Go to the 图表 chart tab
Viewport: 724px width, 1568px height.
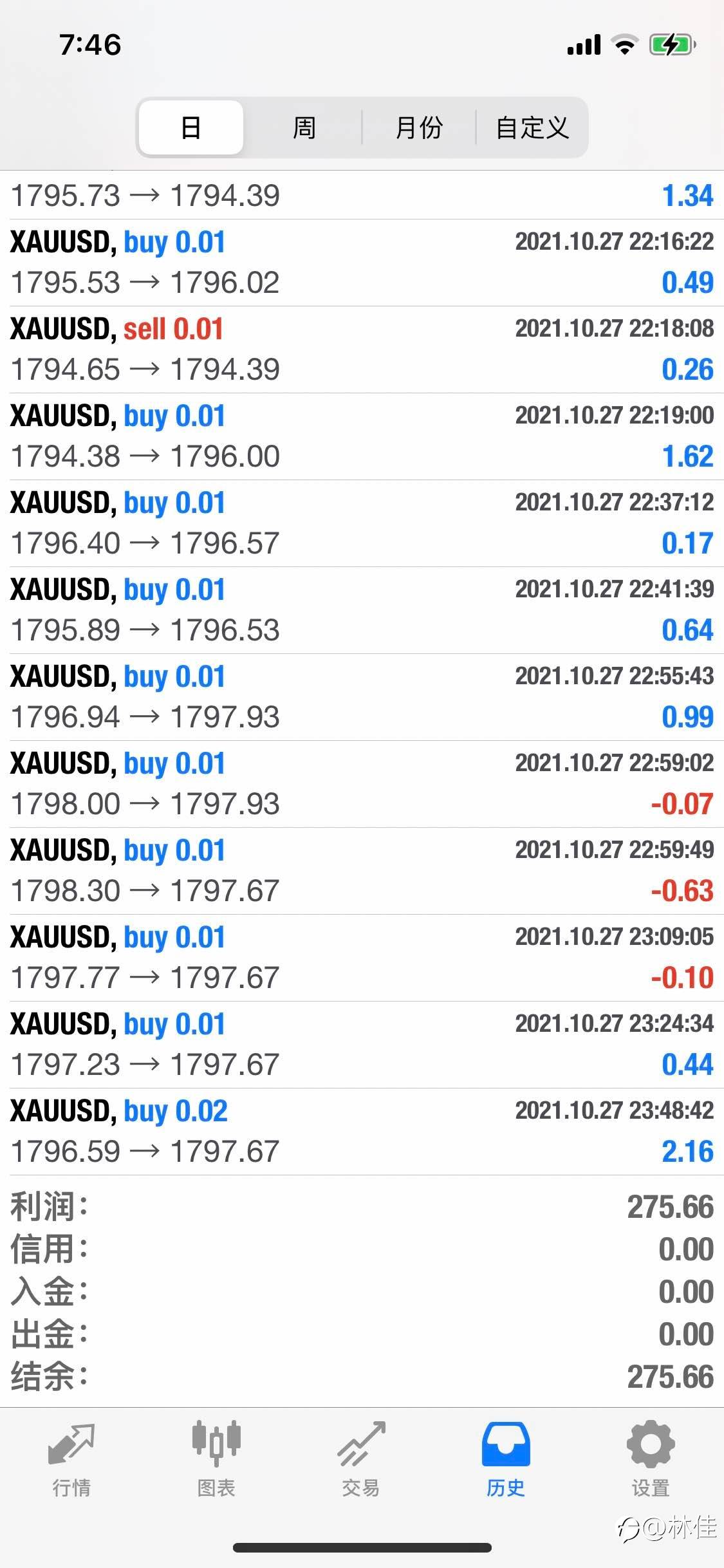[x=216, y=1459]
